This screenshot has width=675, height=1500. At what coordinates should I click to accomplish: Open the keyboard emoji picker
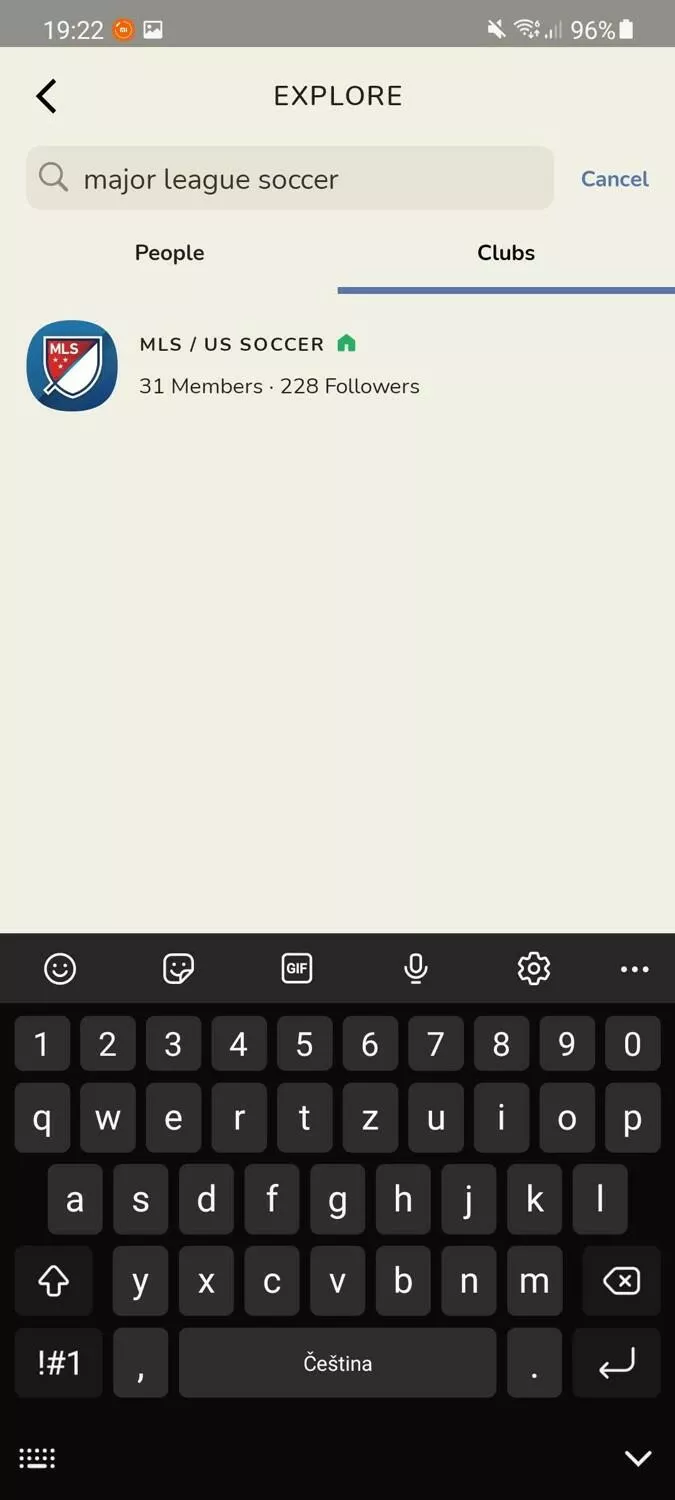pos(60,968)
